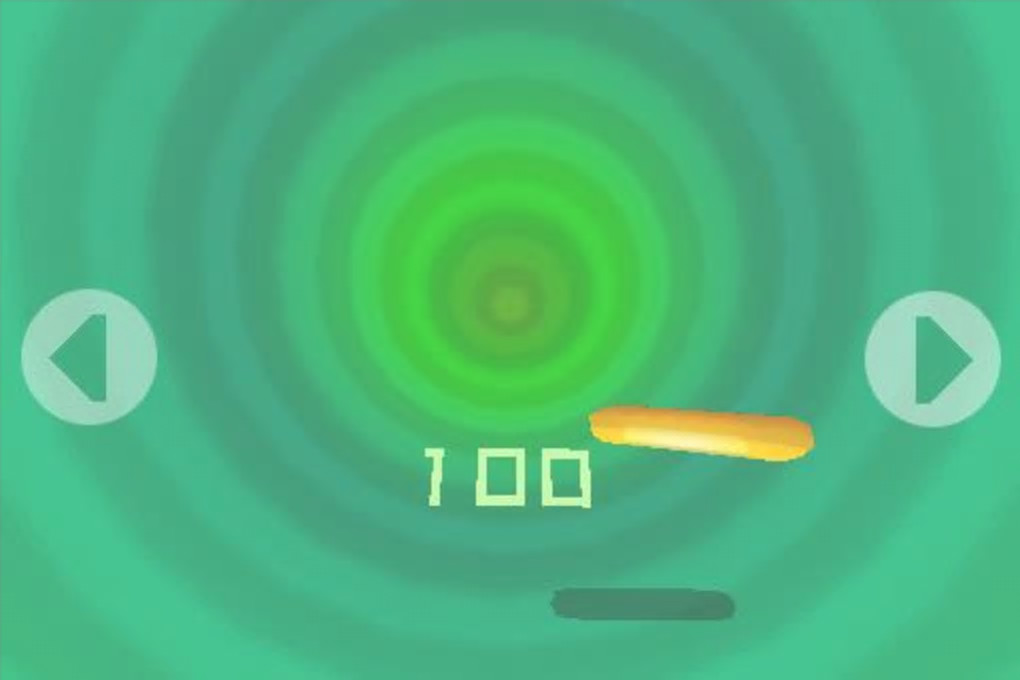Tap the left arrow control button
Screen dimensions: 1020x680
[x=89, y=357]
